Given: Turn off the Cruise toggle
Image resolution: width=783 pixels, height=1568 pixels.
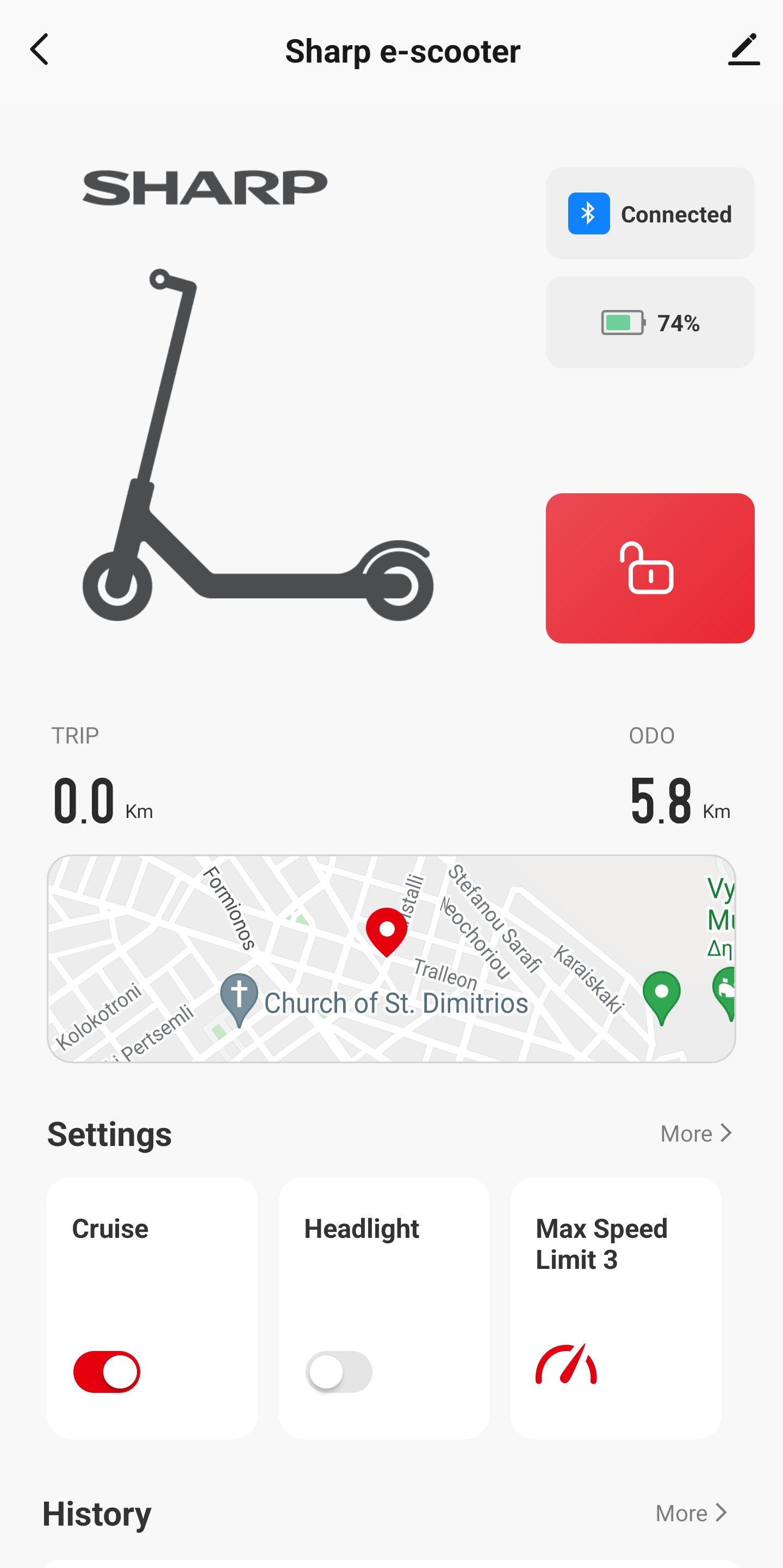Looking at the screenshot, I should [x=107, y=1372].
